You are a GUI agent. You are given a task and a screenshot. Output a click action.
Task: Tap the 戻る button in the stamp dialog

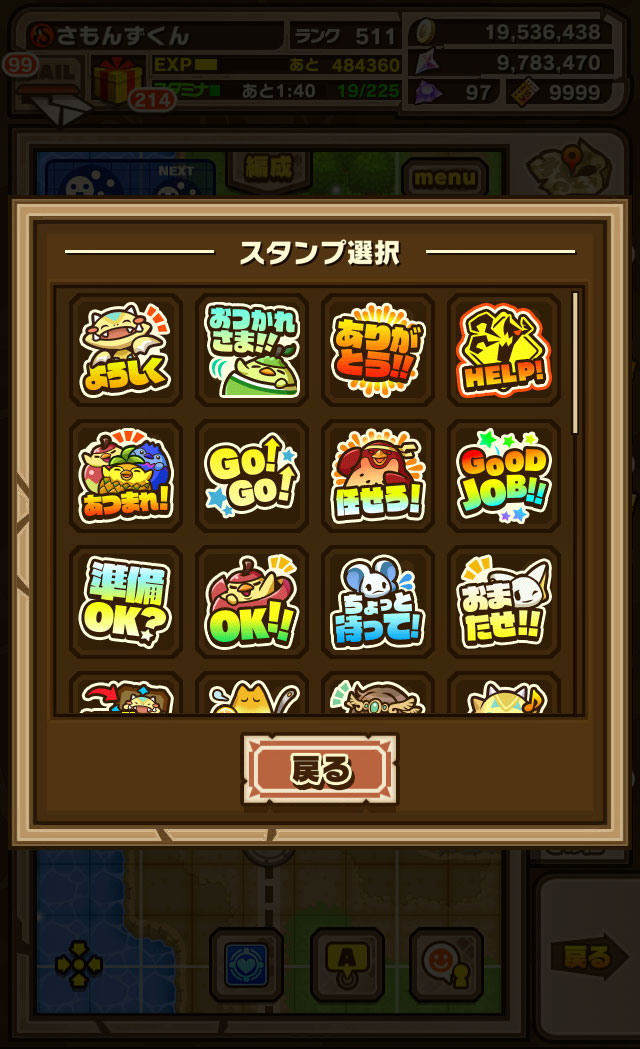point(320,769)
